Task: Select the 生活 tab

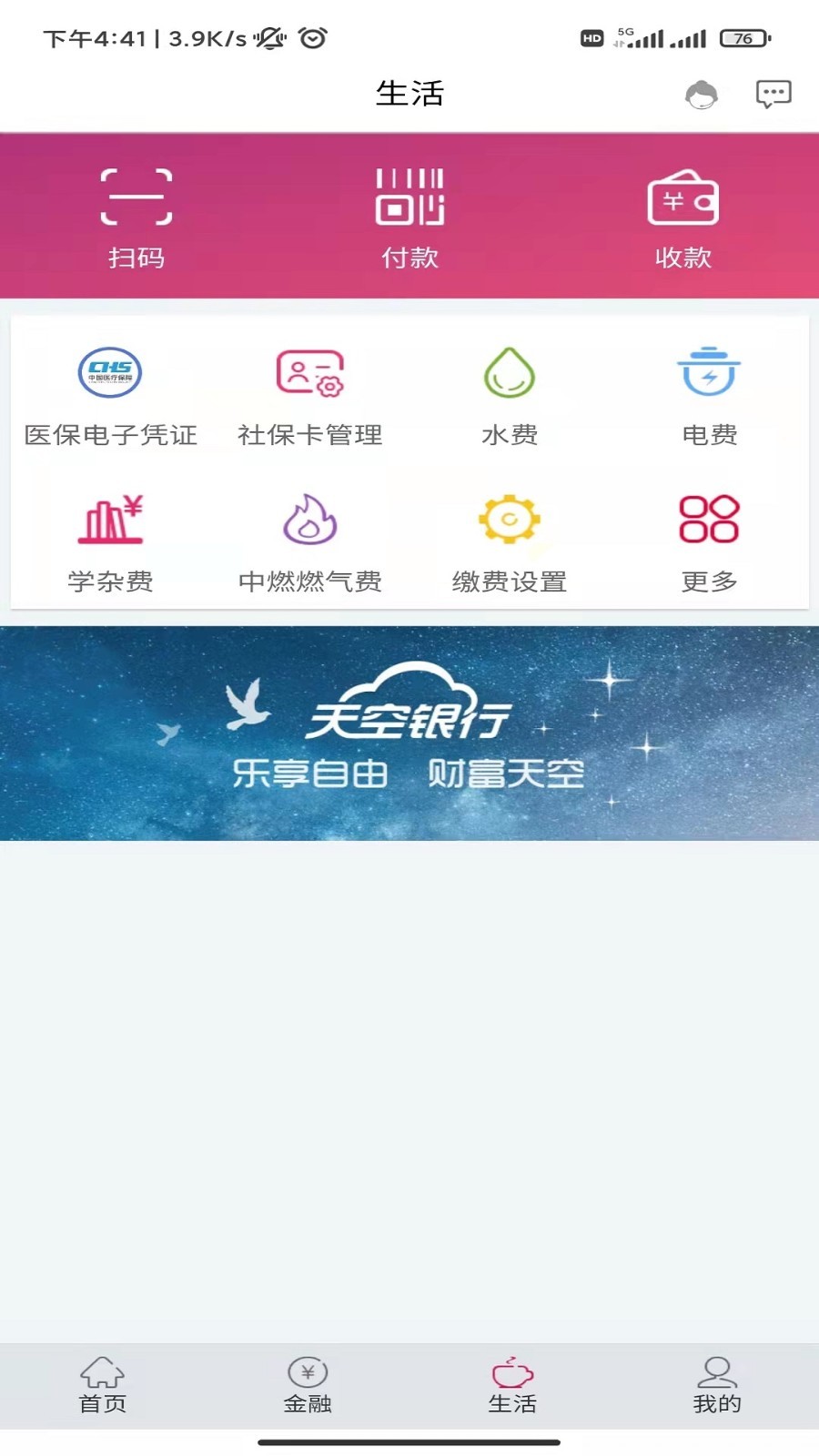Action: coord(512,1386)
